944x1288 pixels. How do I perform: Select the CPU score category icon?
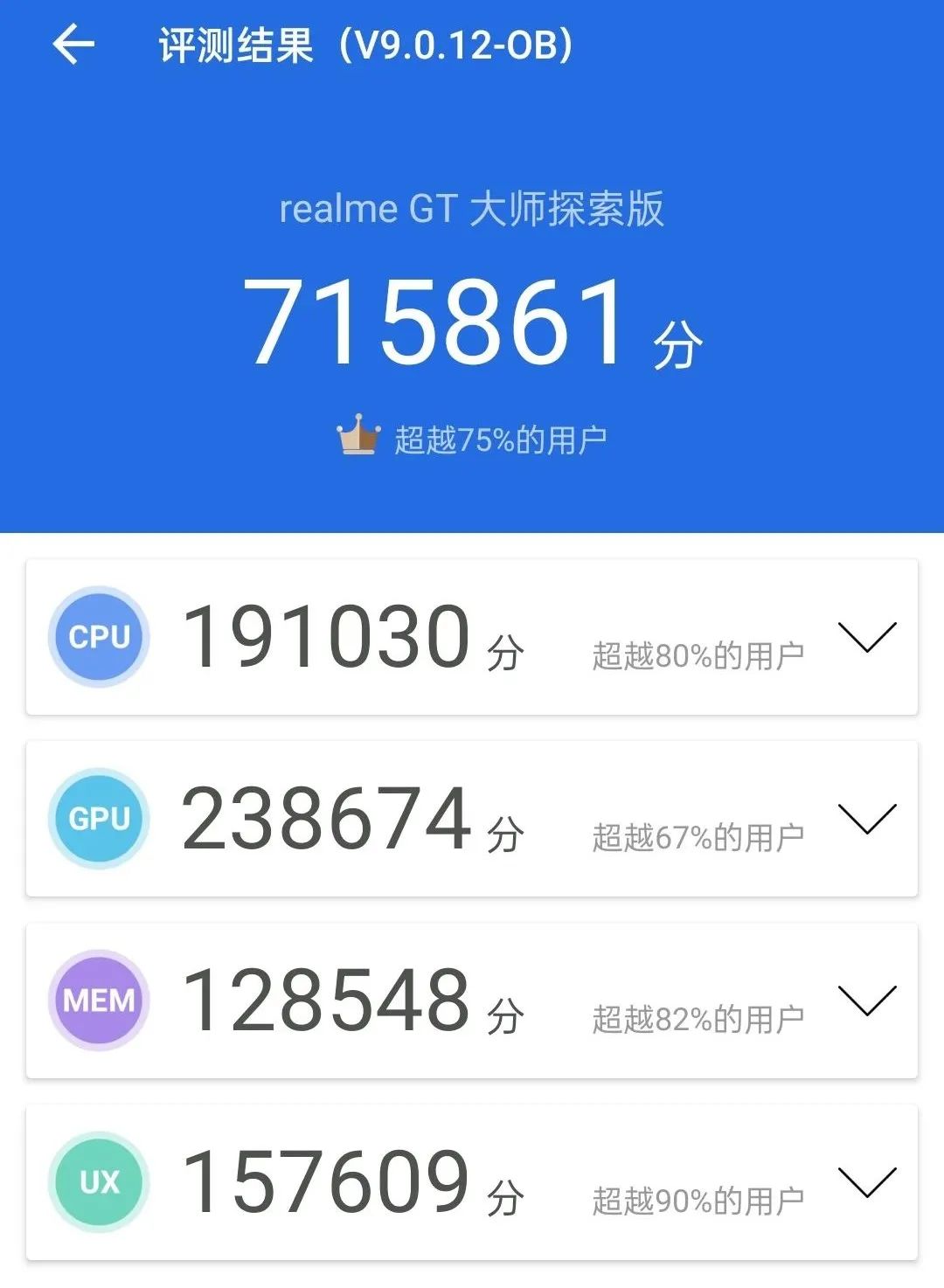pyautogui.click(x=99, y=637)
